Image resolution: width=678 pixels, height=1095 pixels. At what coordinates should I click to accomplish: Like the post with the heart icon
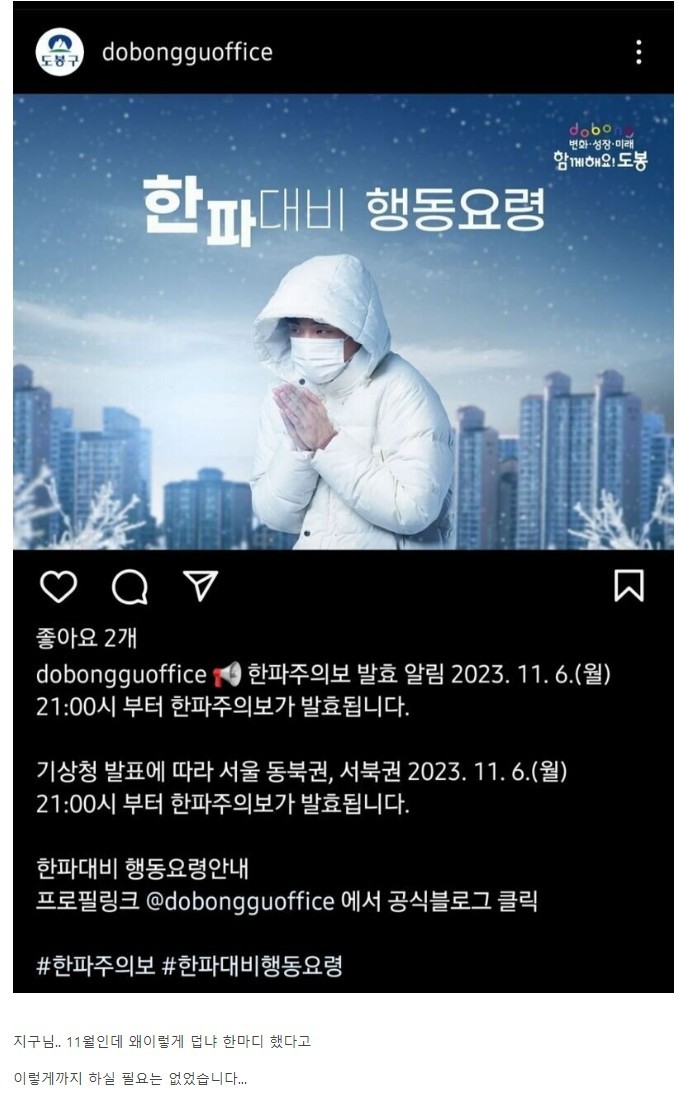58,586
